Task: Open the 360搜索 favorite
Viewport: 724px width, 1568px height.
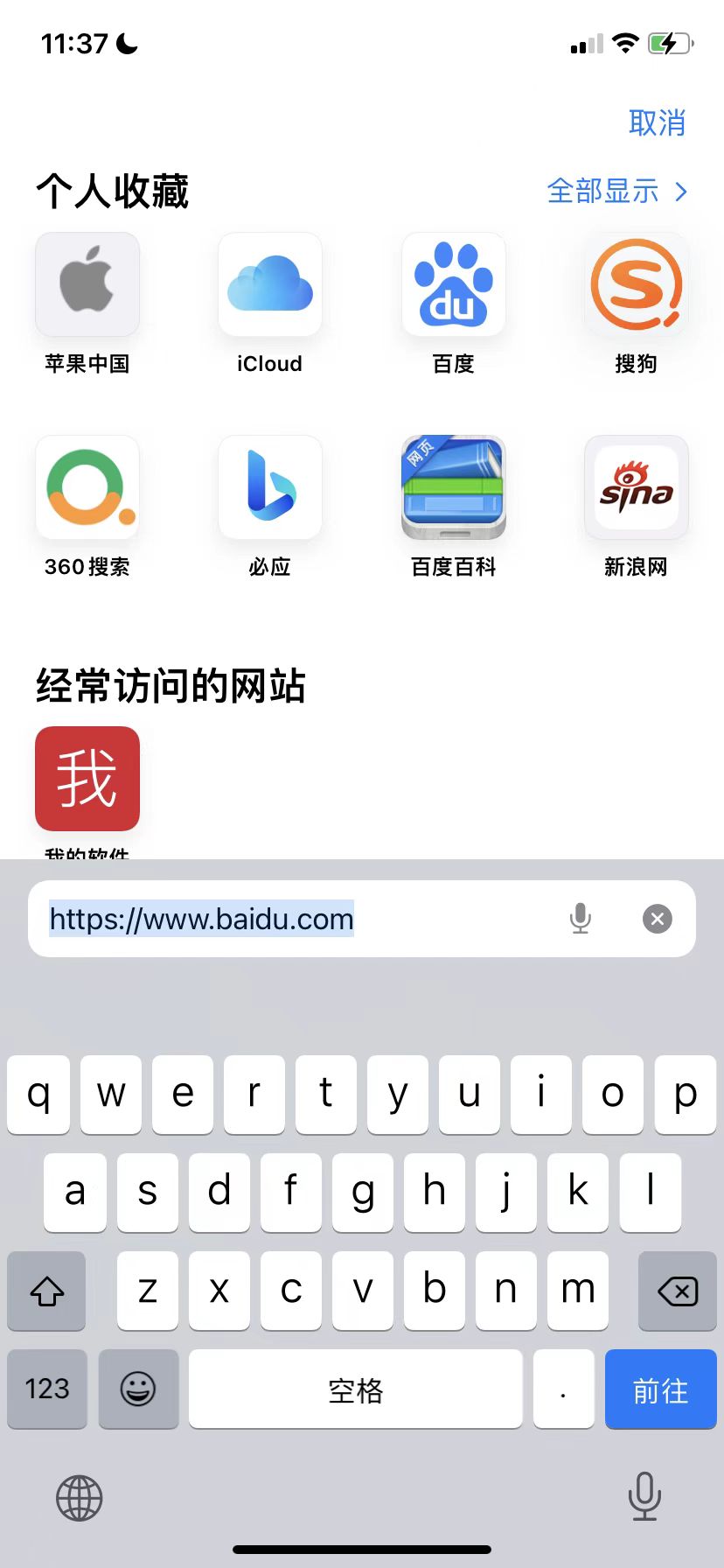Action: [x=87, y=488]
